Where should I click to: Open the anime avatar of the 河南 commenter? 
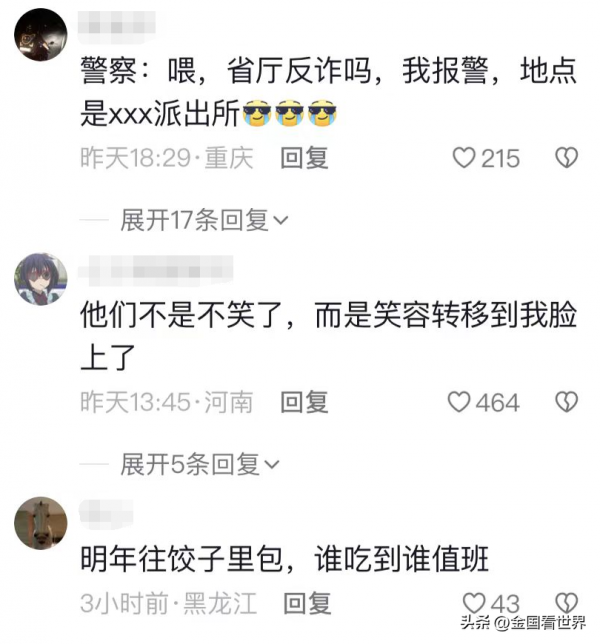pyautogui.click(x=40, y=280)
